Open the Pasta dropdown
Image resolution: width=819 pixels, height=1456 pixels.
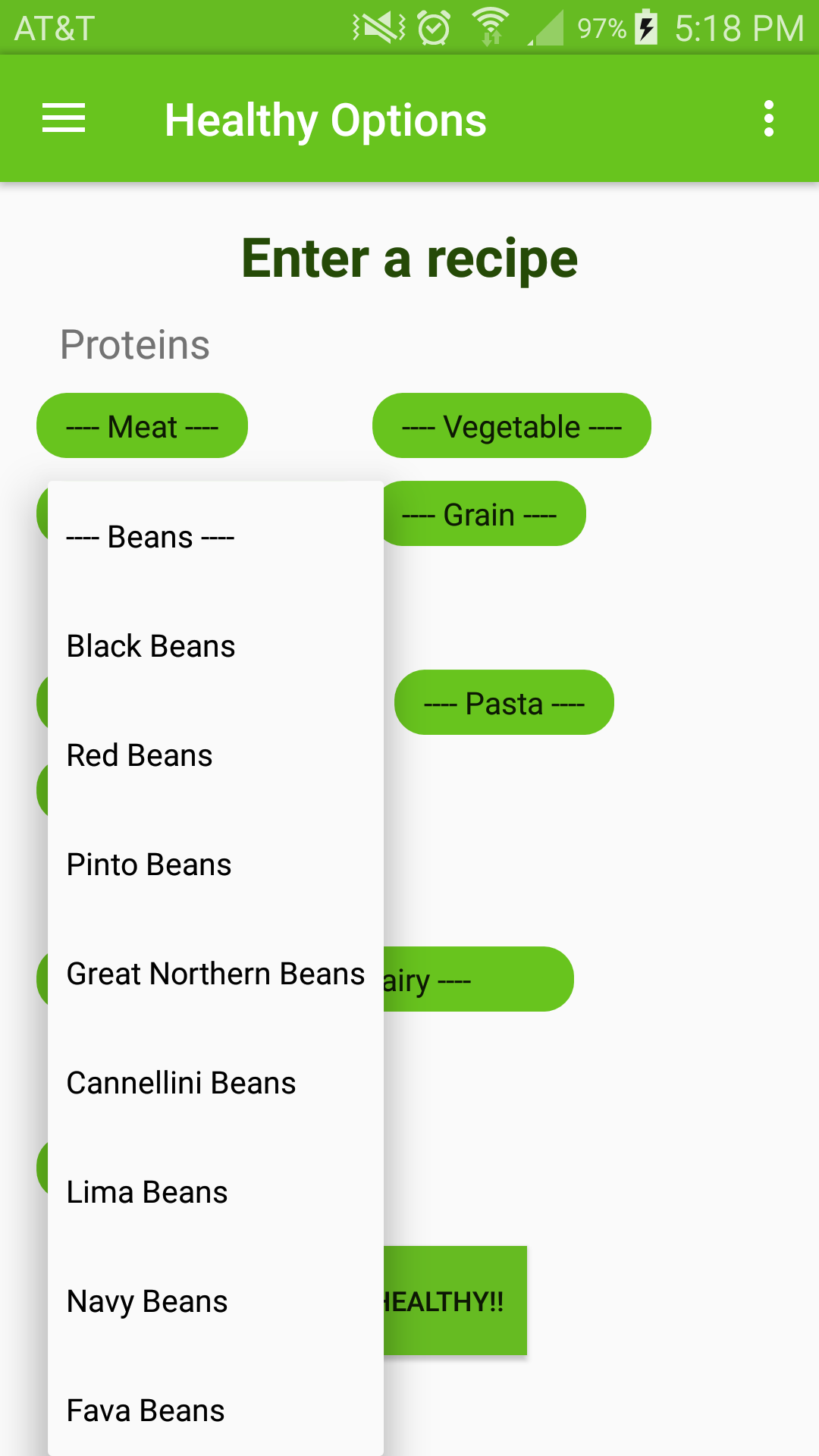coord(504,702)
